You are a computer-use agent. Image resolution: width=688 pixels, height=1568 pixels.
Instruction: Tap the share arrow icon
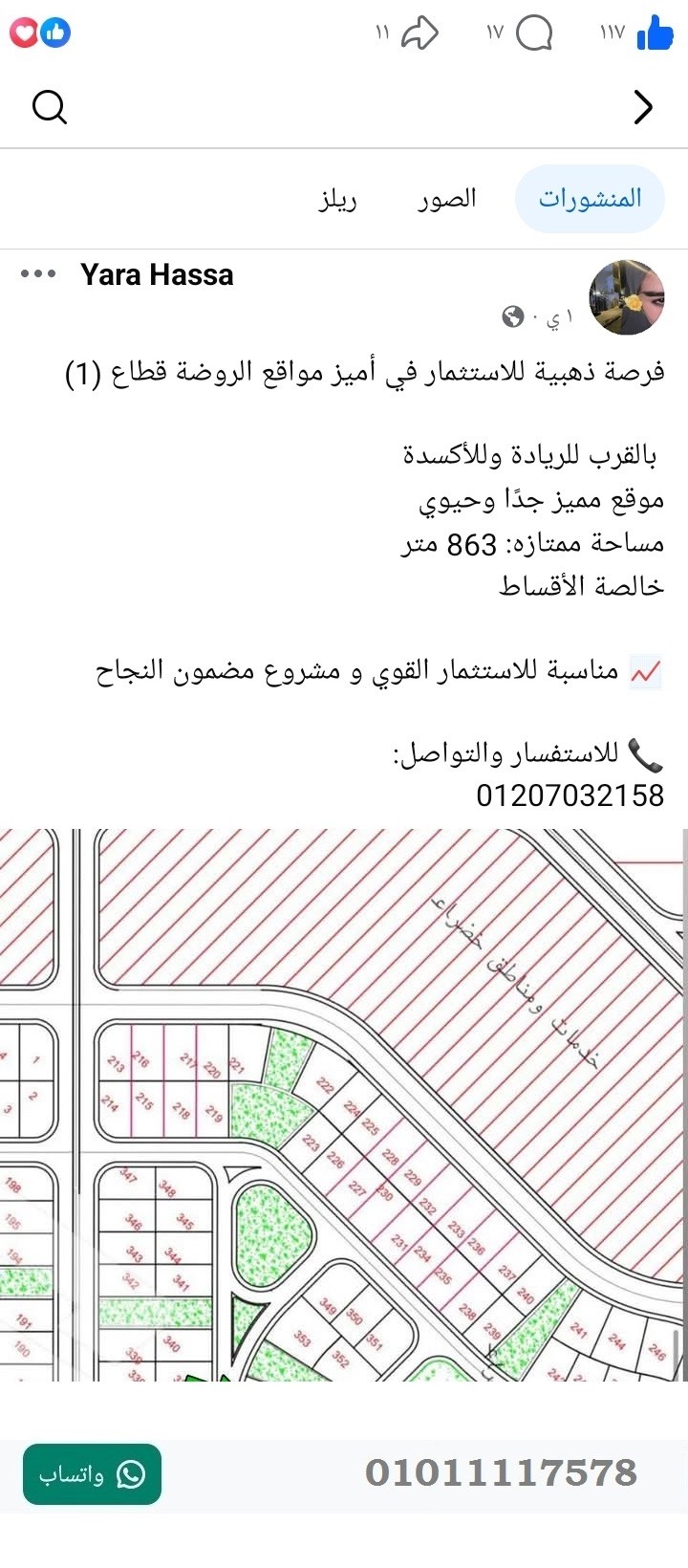pos(422,32)
